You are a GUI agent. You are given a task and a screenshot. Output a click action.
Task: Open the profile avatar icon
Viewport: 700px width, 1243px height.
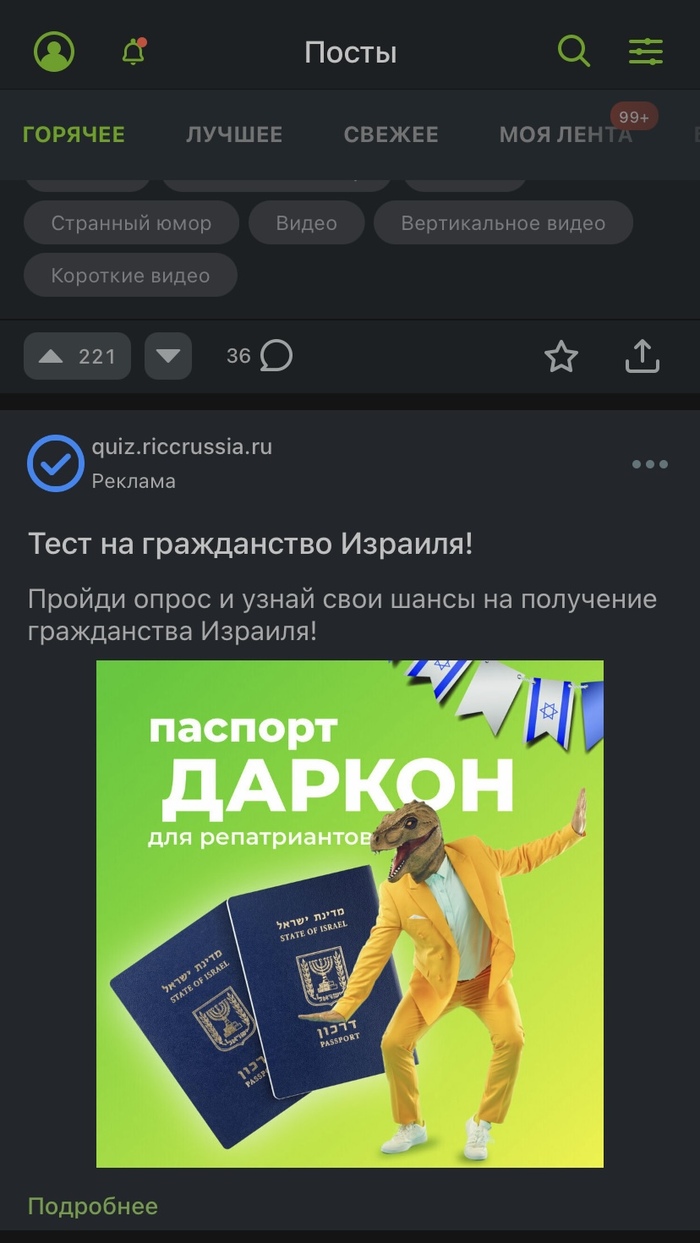click(x=54, y=51)
